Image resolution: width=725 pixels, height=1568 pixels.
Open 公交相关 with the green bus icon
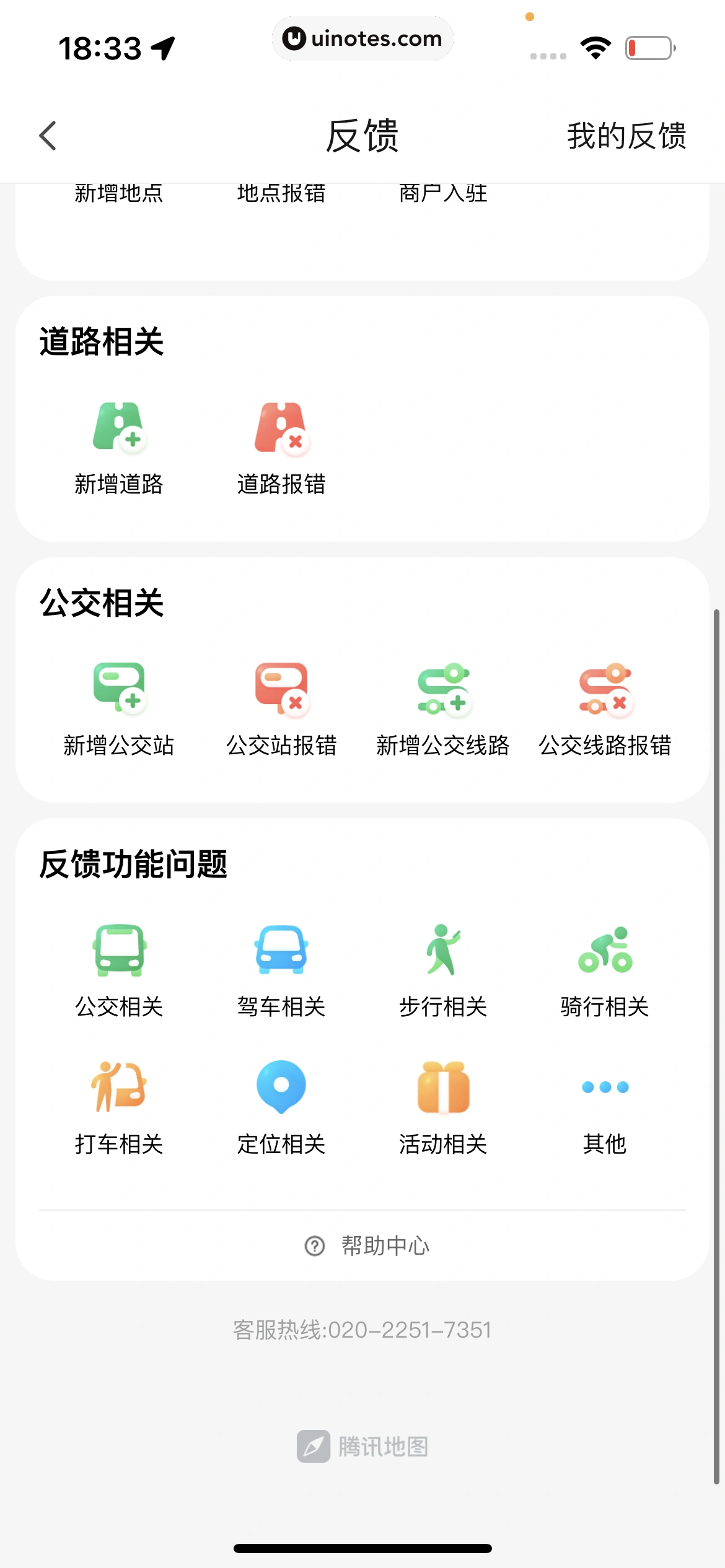click(119, 970)
